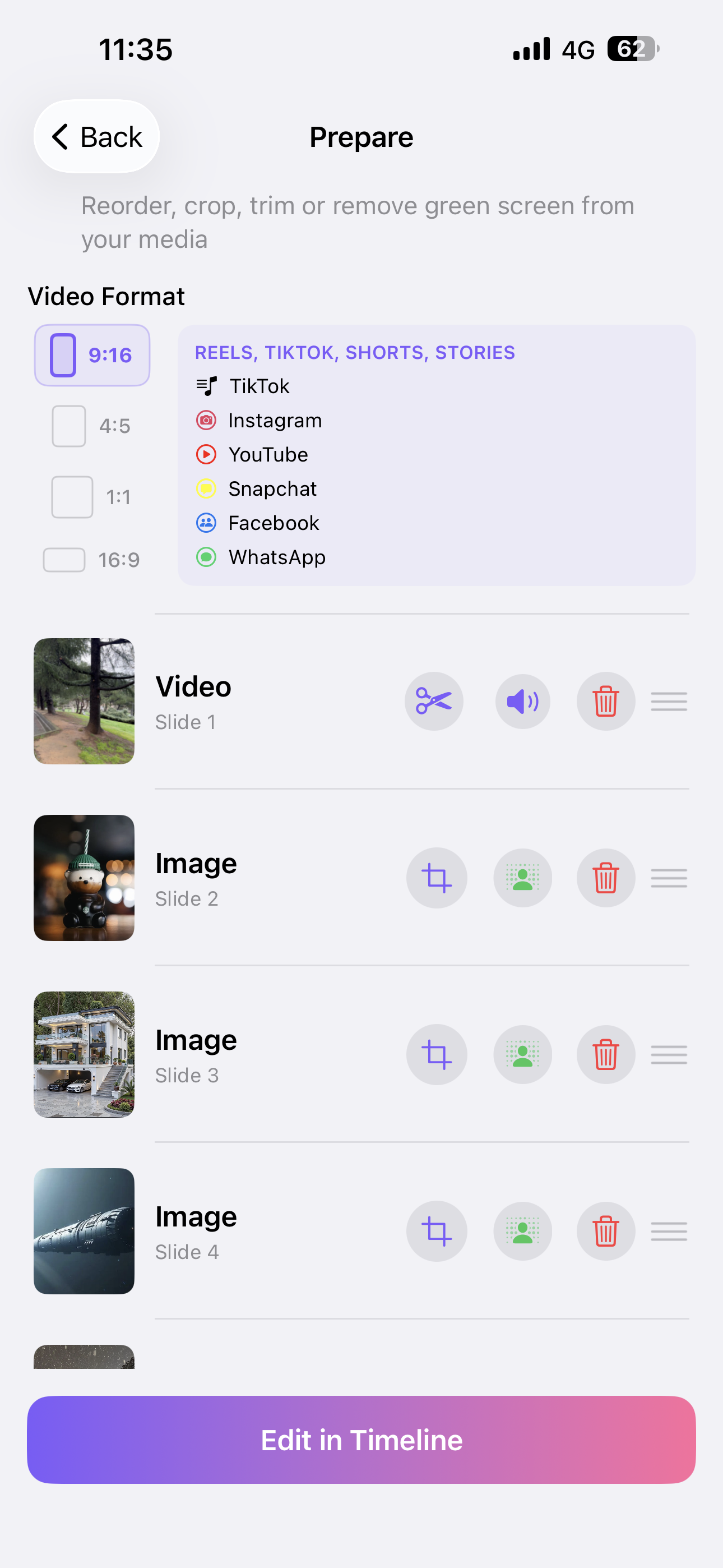The width and height of the screenshot is (723, 1568).
Task: Delete the Slide 4 image
Action: [x=605, y=1231]
